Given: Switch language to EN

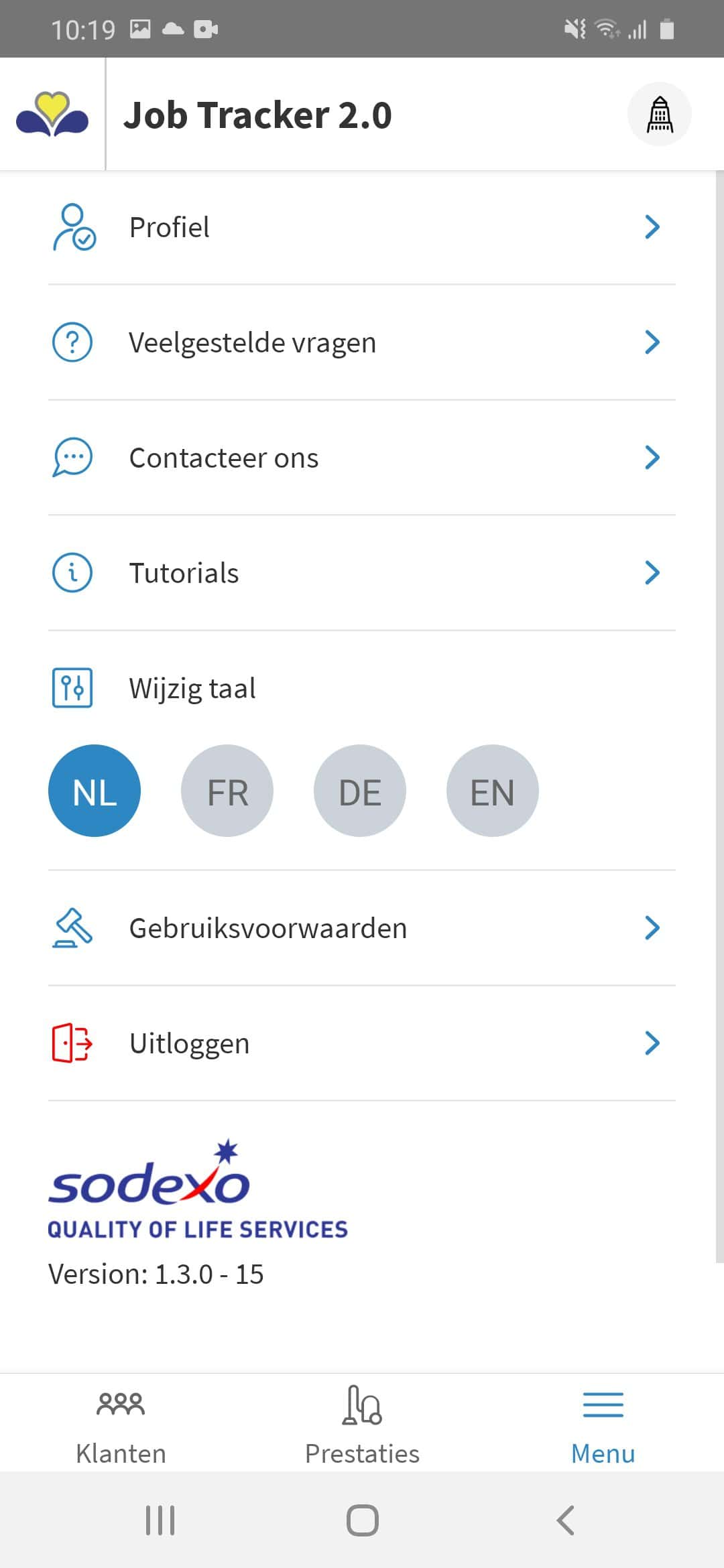Looking at the screenshot, I should pos(493,791).
